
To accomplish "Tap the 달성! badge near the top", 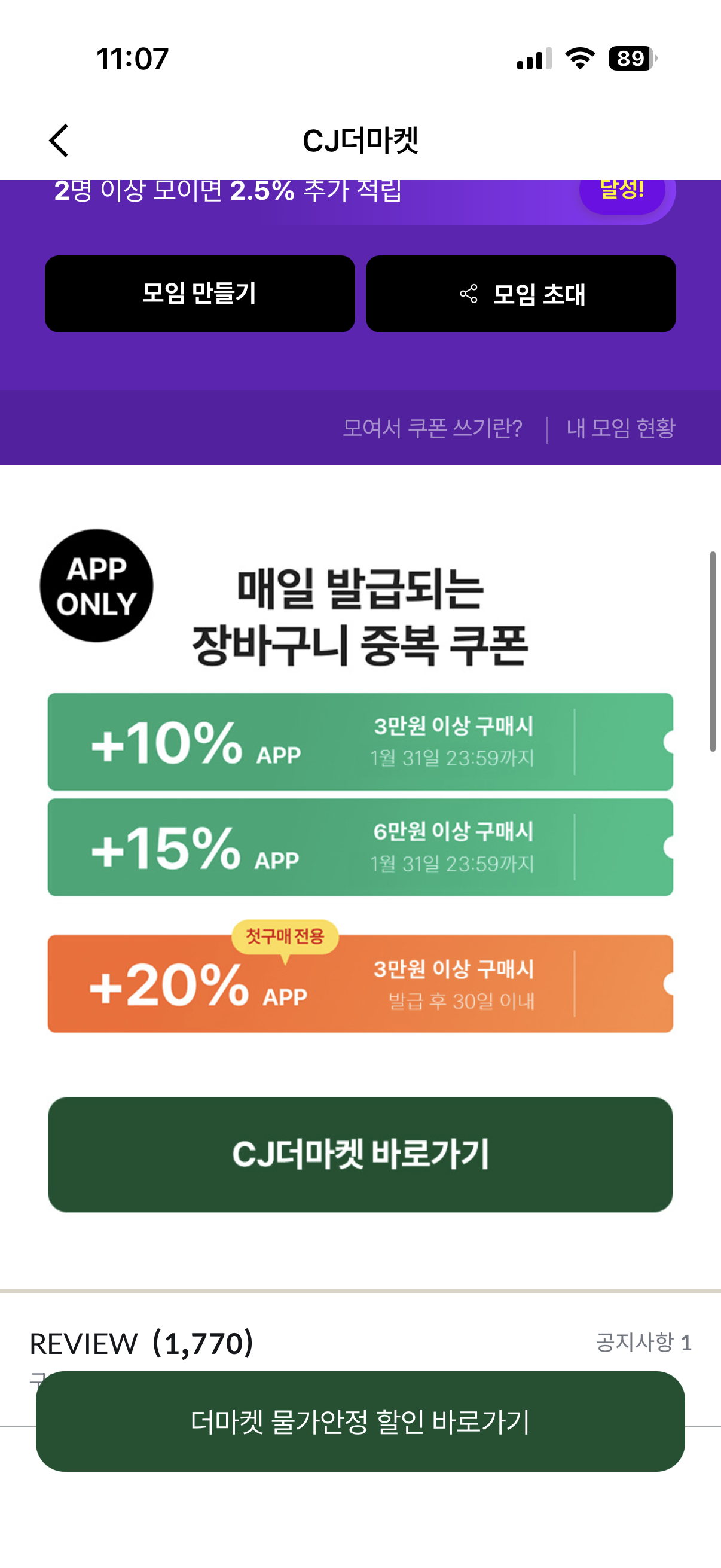I will pyautogui.click(x=622, y=191).
